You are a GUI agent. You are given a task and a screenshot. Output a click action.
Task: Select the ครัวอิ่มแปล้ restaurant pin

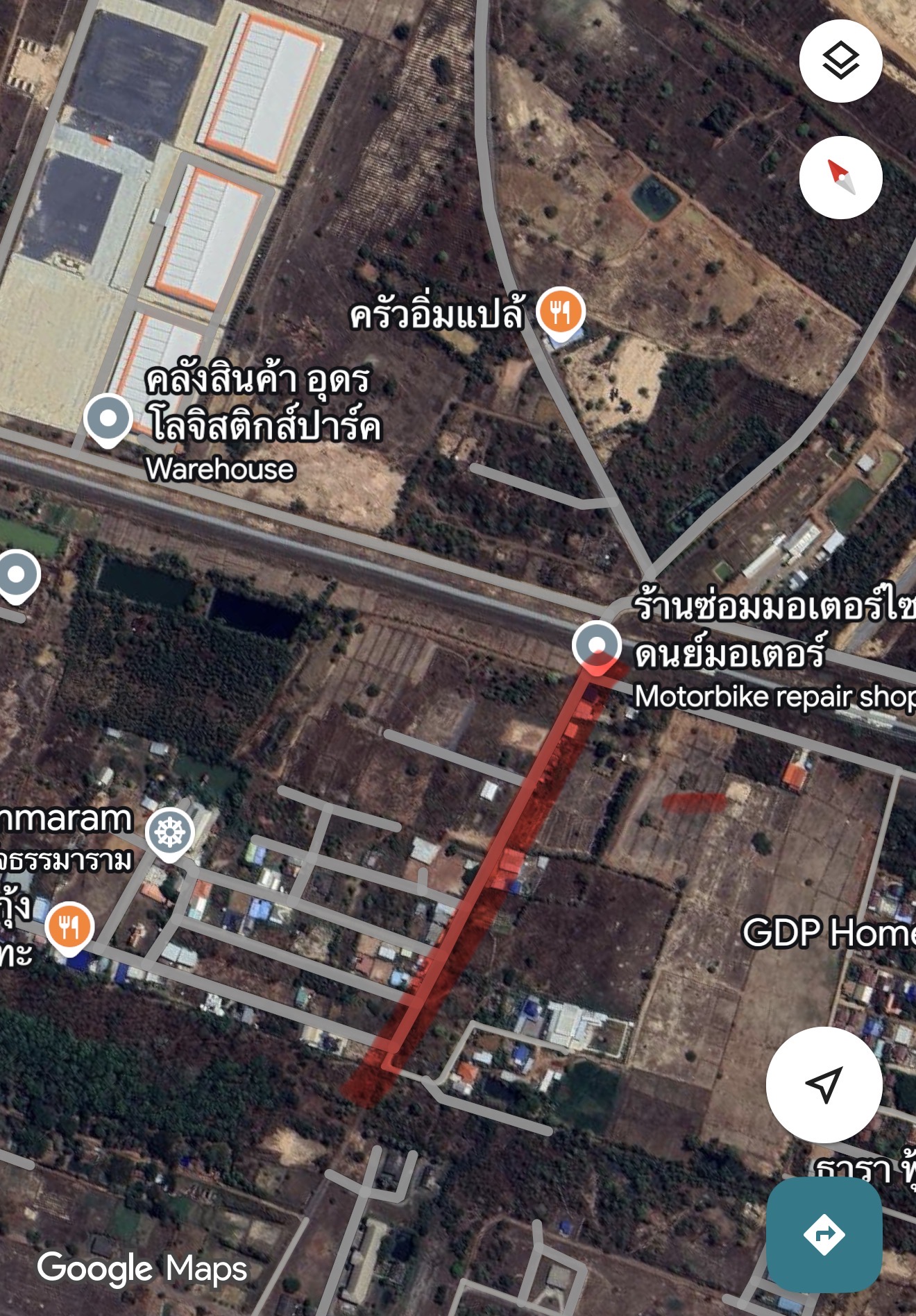[562, 311]
